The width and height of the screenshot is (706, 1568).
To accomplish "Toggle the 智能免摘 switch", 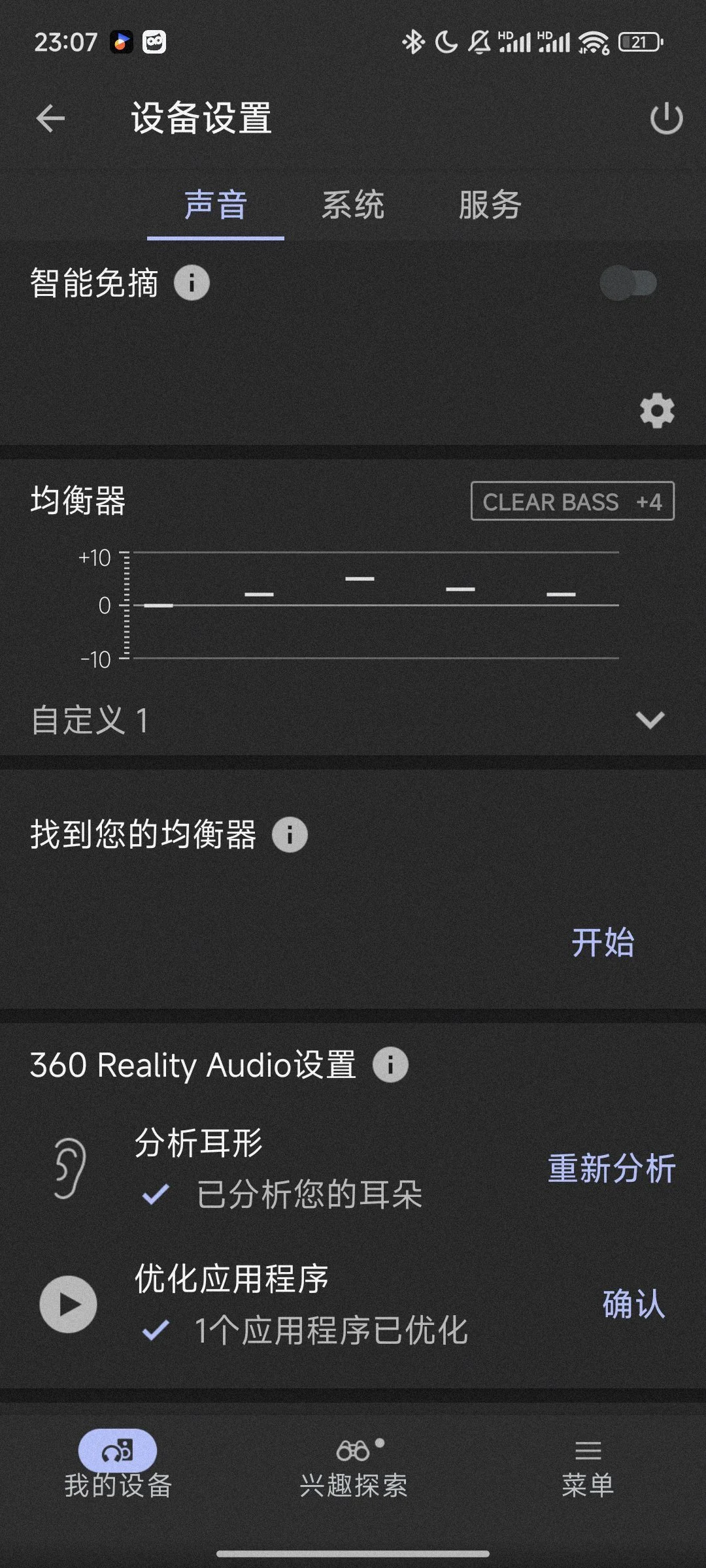I will 628,283.
